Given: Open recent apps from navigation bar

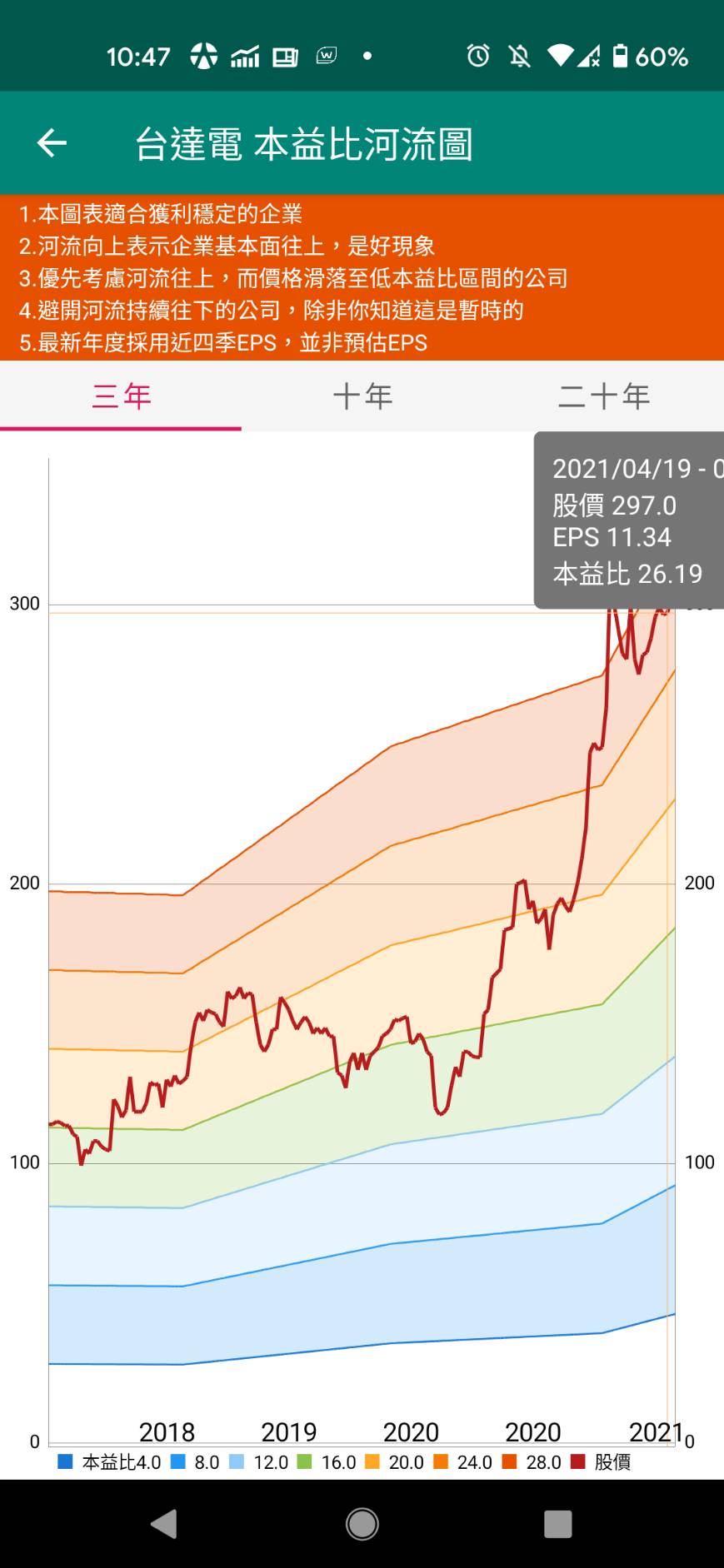Looking at the screenshot, I should [x=558, y=1524].
